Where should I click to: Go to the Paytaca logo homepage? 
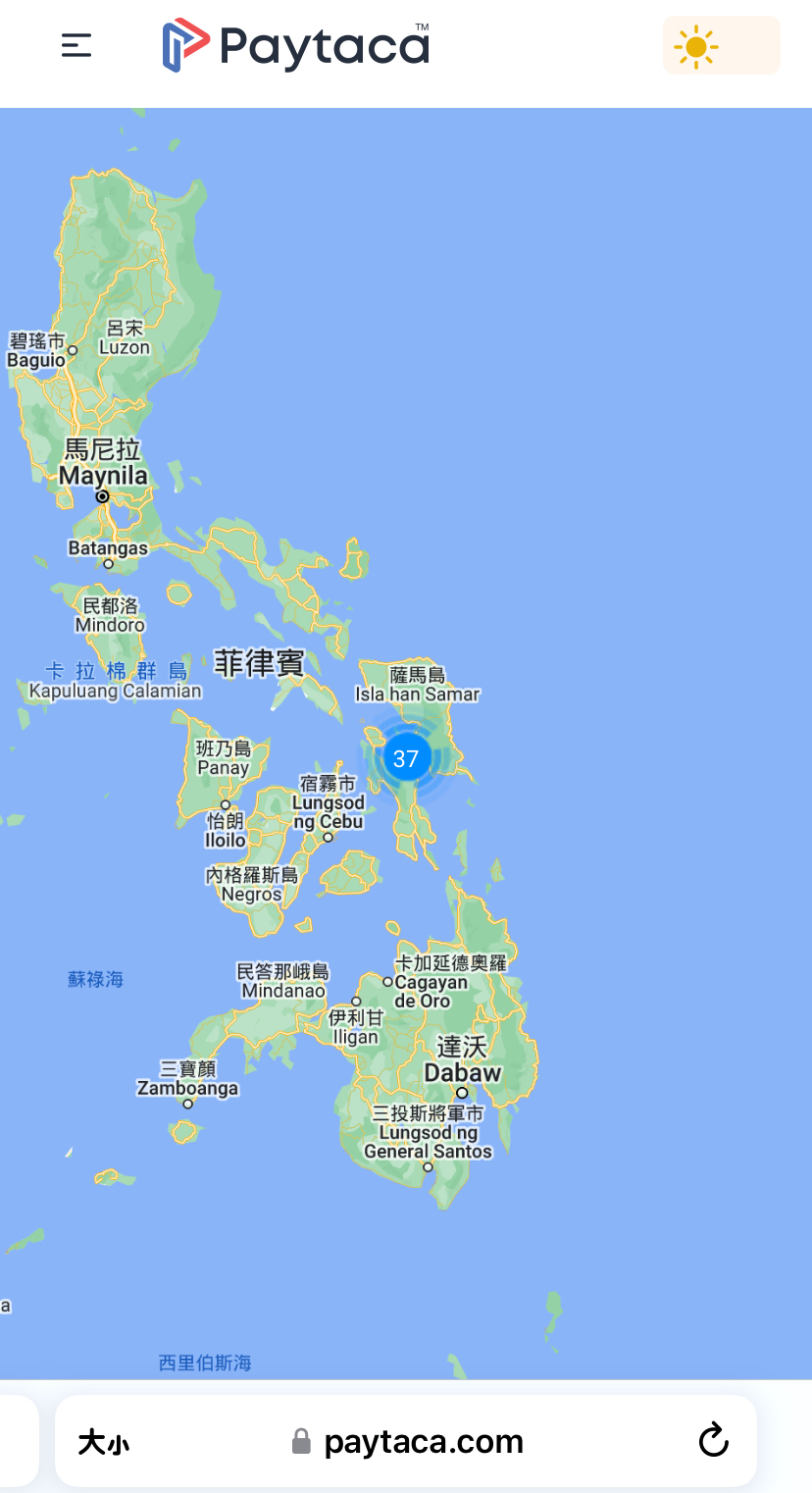[x=296, y=45]
